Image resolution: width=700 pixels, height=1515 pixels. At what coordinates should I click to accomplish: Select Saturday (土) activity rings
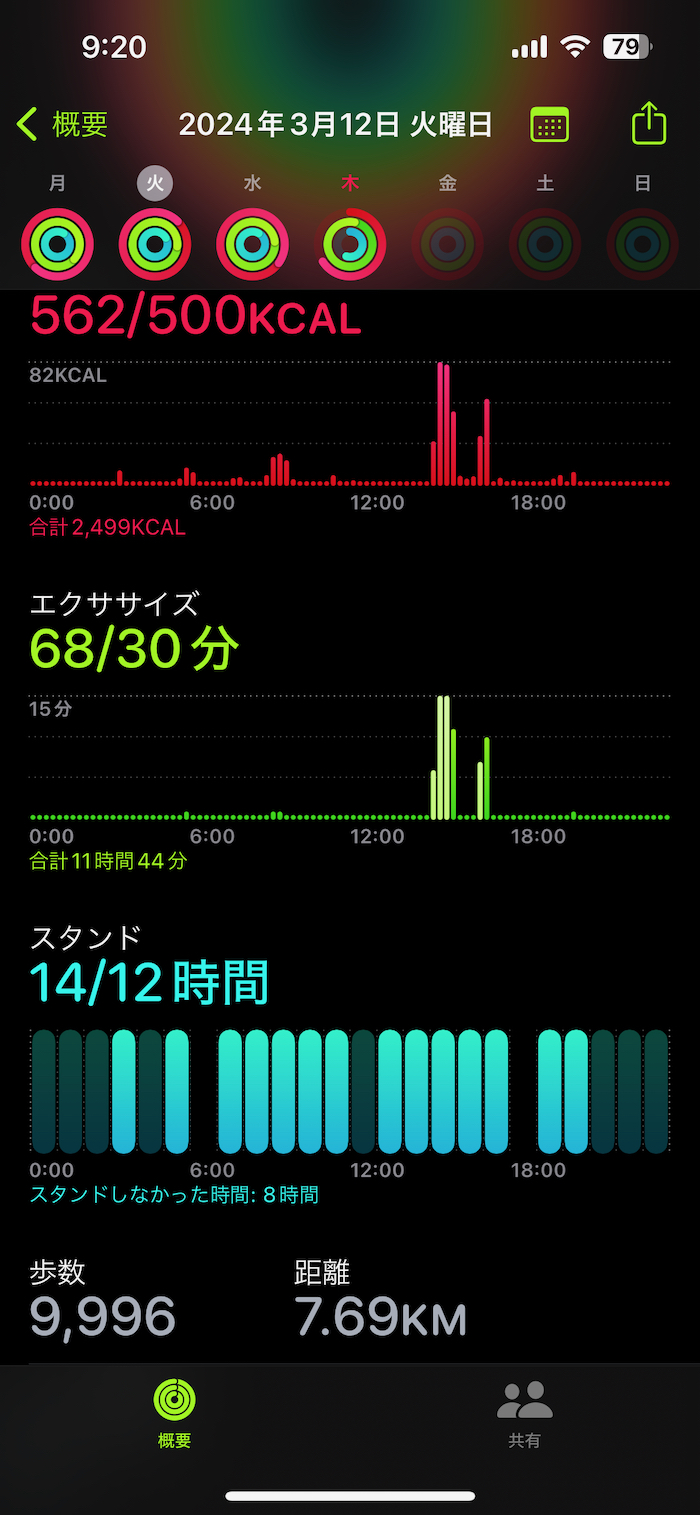point(545,243)
